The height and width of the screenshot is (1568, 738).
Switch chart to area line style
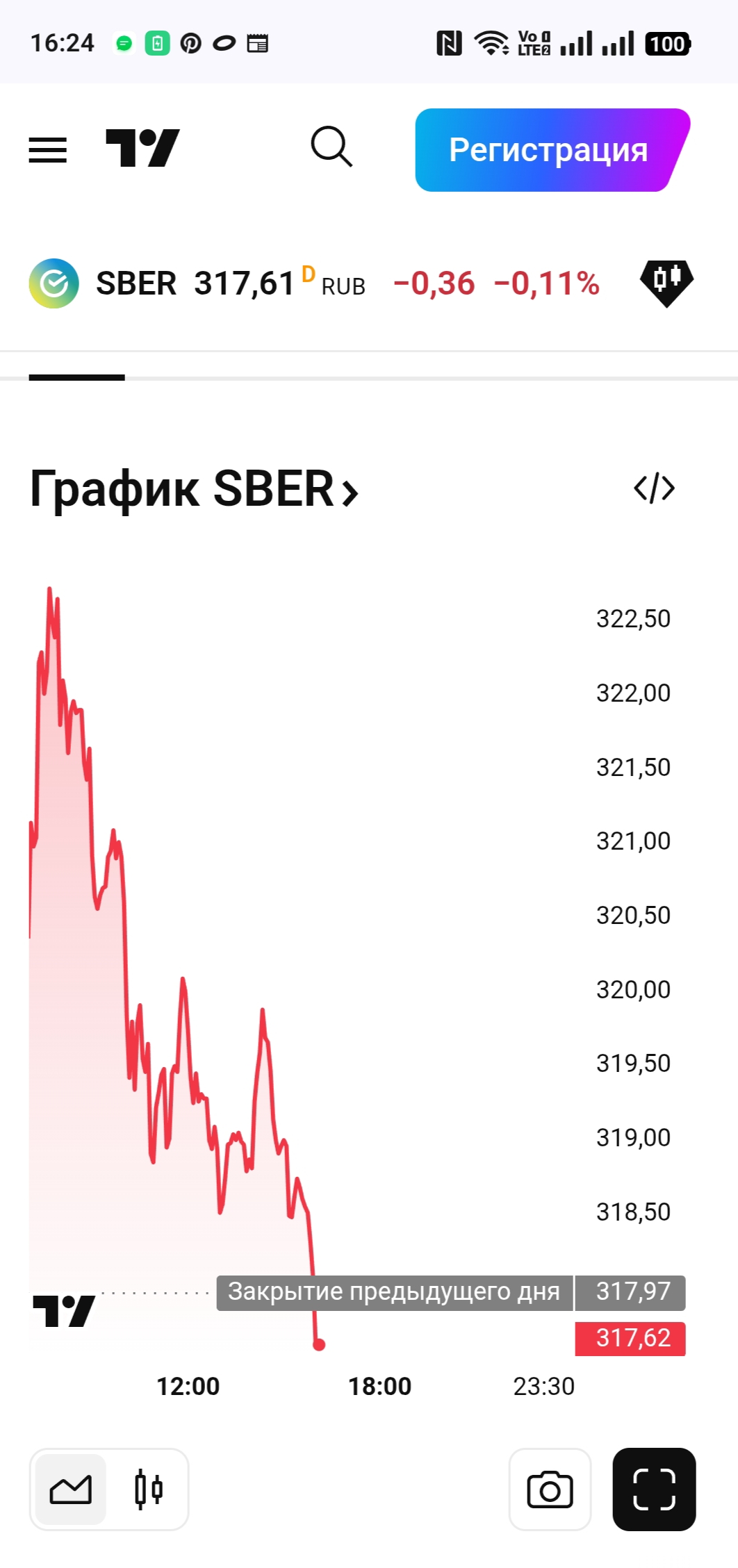click(x=71, y=1489)
